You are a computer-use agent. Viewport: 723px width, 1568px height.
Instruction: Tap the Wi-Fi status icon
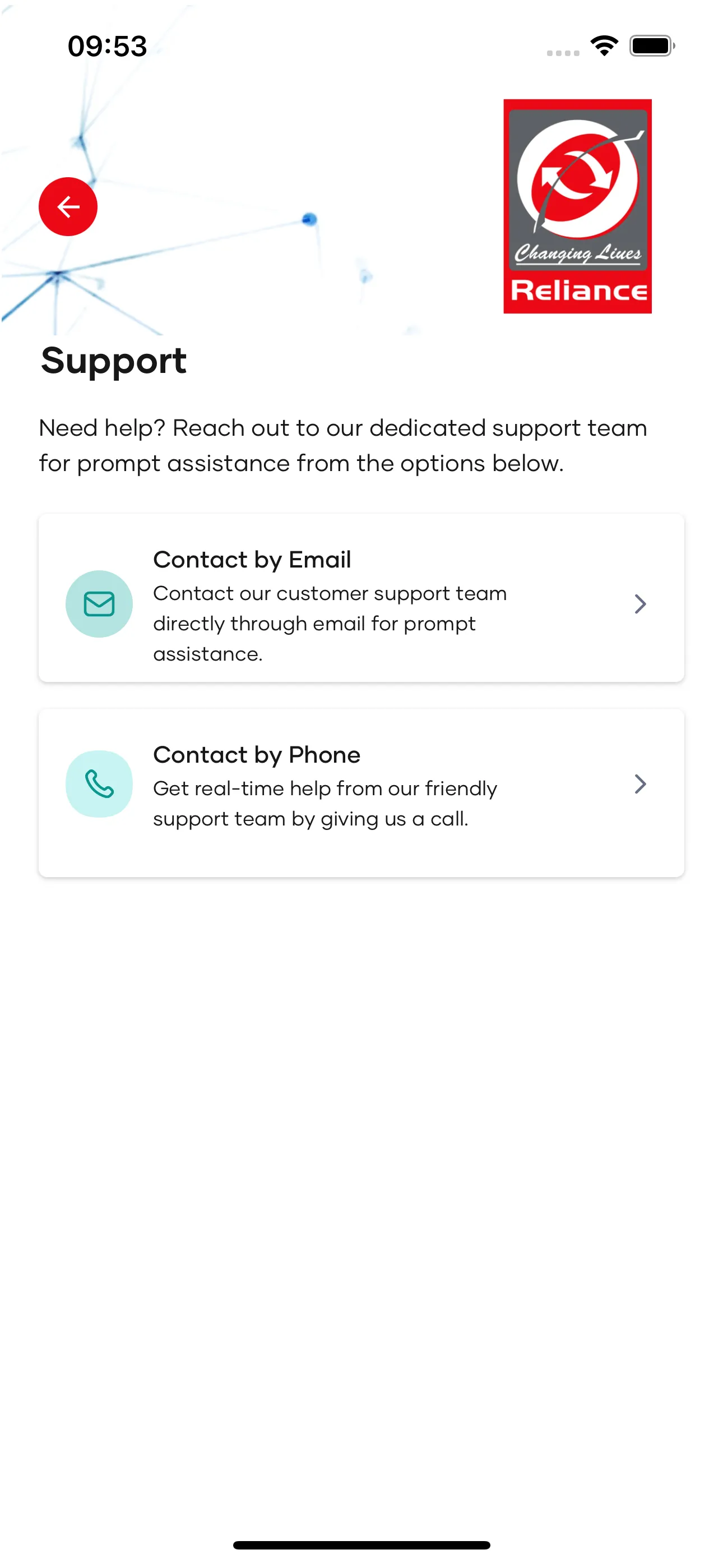pyautogui.click(x=604, y=45)
